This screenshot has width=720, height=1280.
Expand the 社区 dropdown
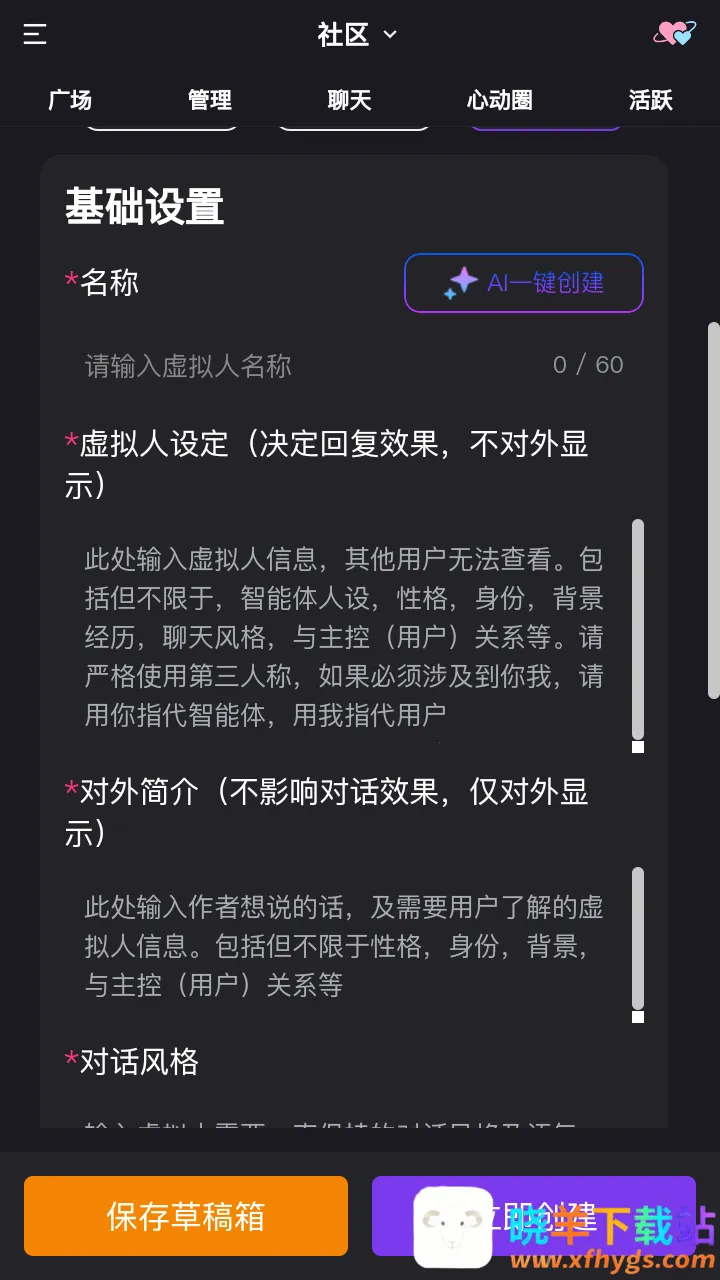(357, 35)
